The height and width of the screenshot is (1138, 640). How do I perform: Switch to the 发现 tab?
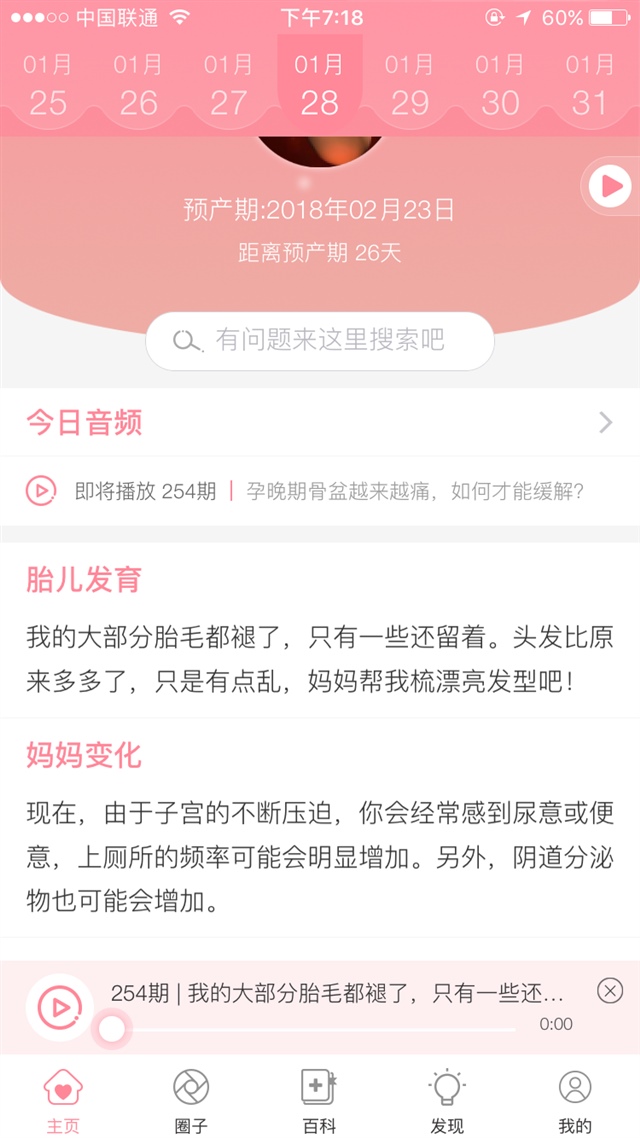tap(447, 1099)
